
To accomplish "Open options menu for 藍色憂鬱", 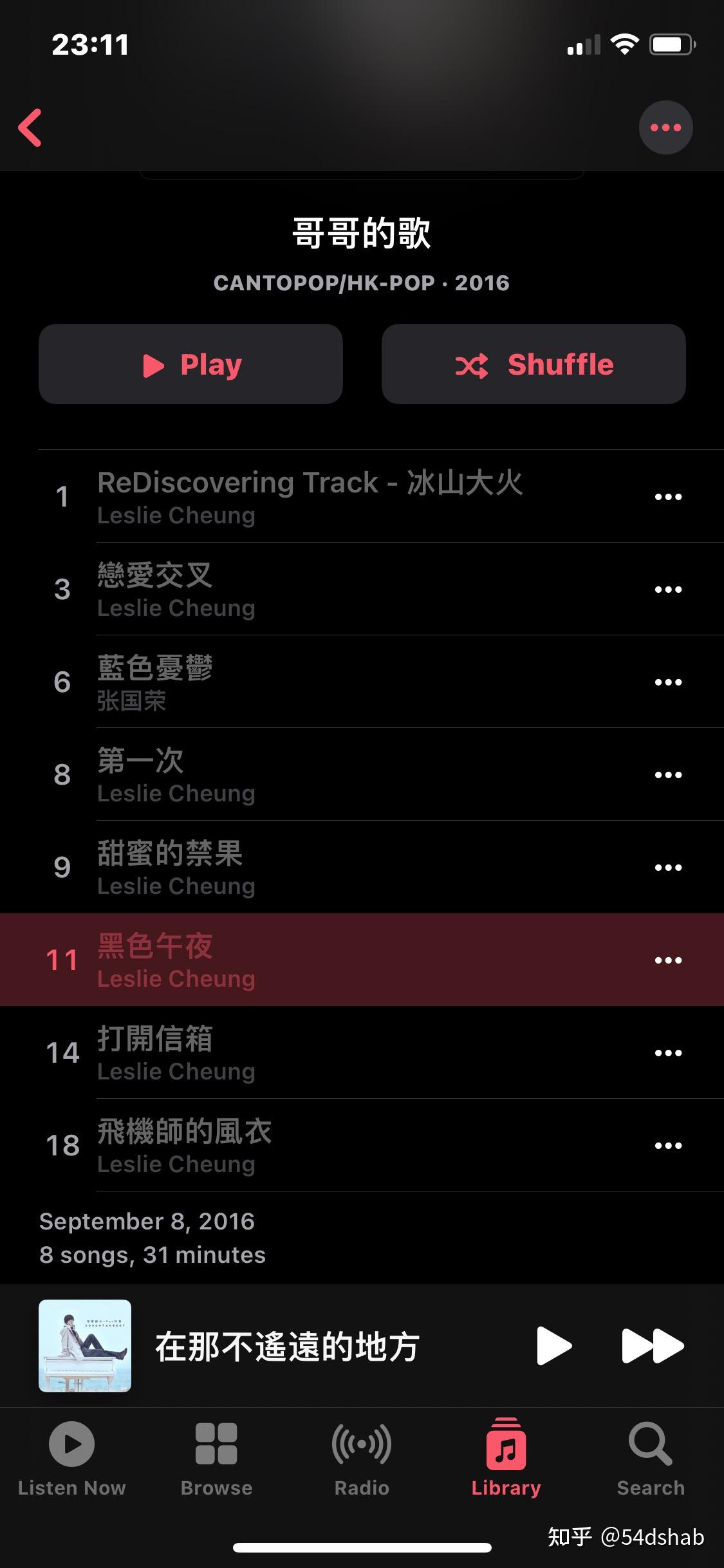I will [668, 682].
